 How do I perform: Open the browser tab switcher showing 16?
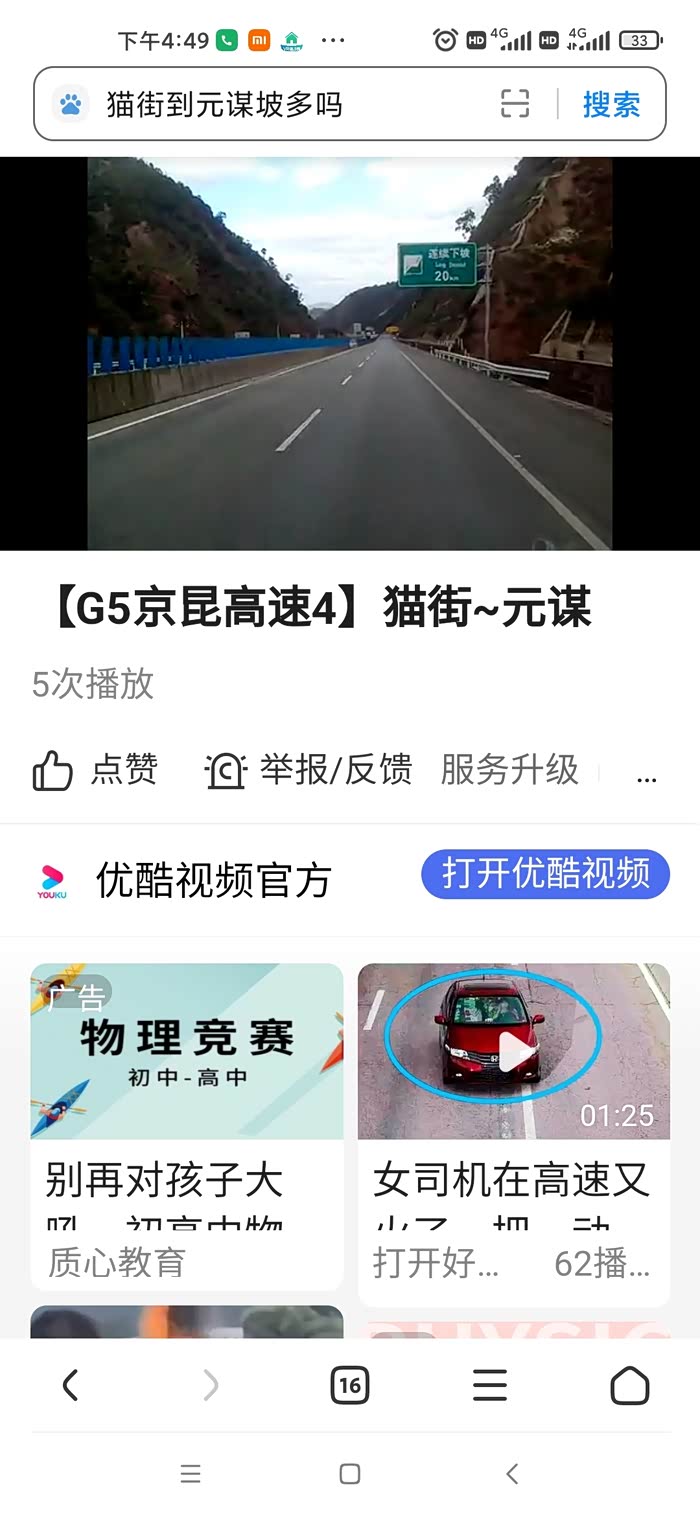click(x=349, y=1385)
